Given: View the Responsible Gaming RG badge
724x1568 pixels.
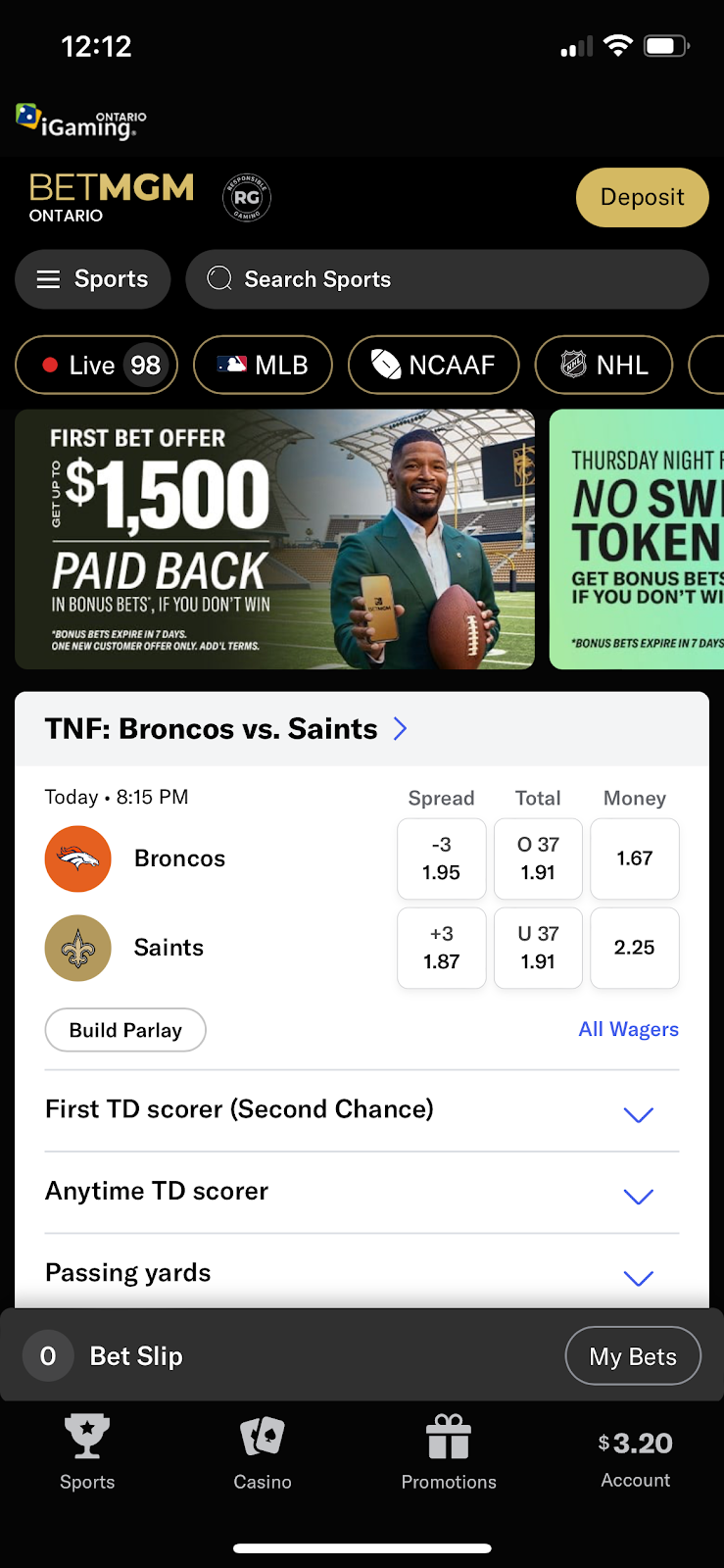Looking at the screenshot, I should [x=246, y=197].
